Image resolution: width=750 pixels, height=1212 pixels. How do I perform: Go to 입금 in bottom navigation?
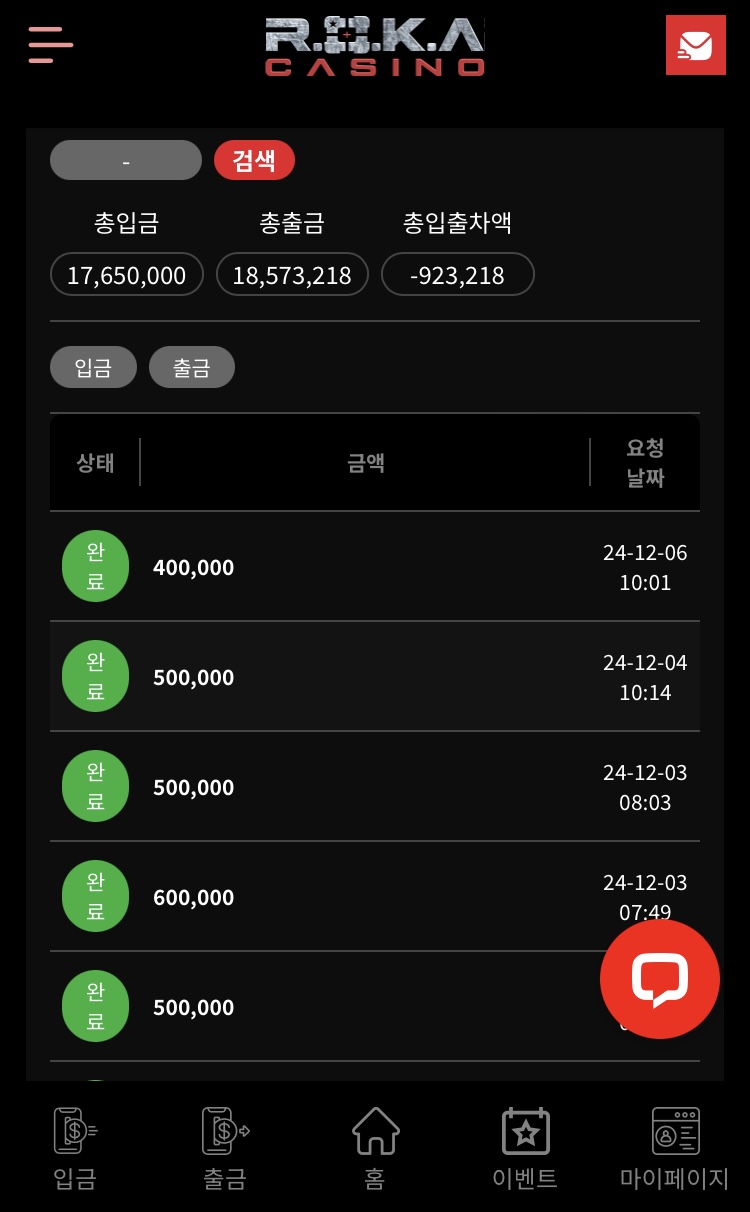pos(75,1148)
